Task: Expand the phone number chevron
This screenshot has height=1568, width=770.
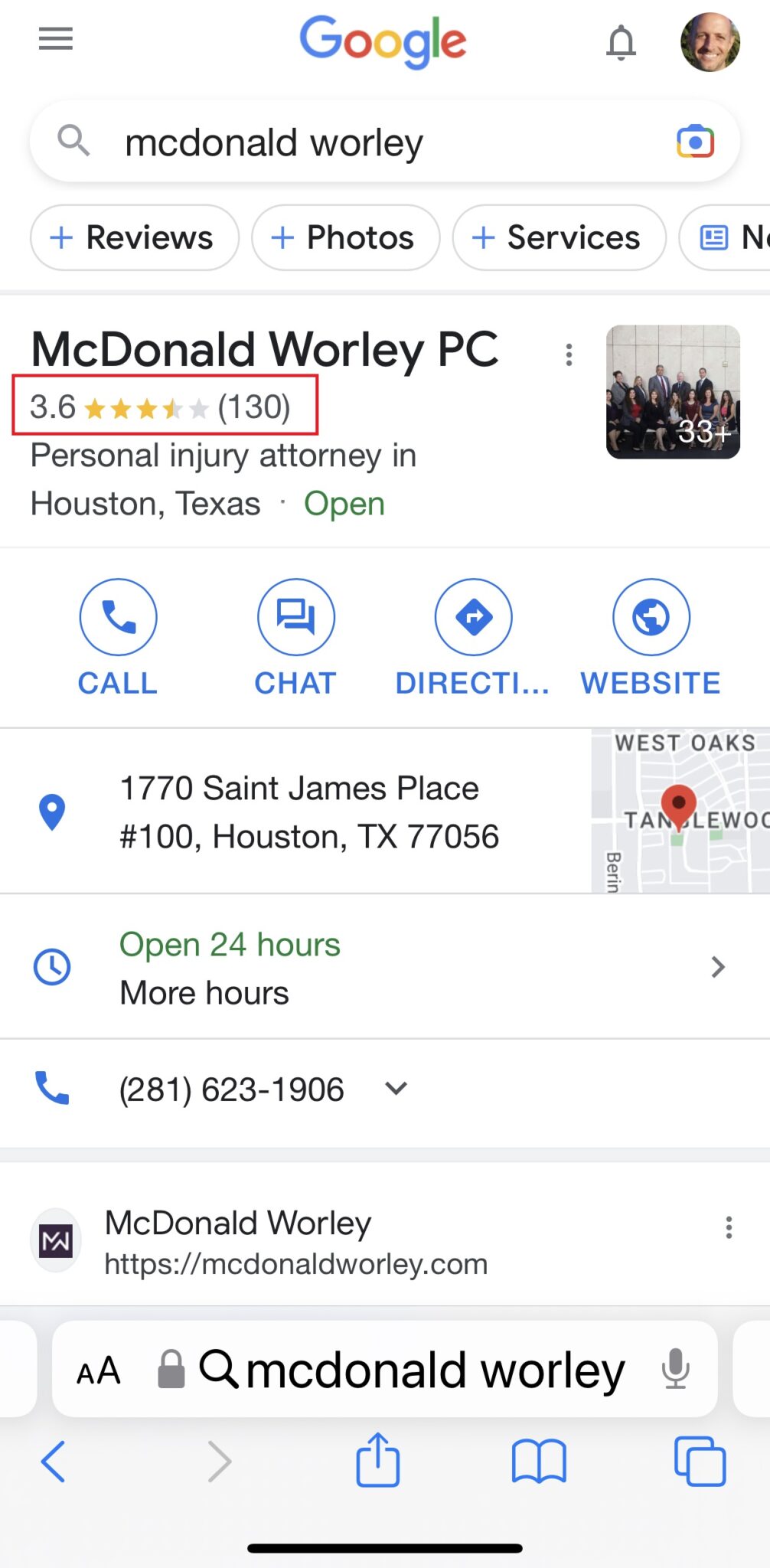Action: (396, 1088)
